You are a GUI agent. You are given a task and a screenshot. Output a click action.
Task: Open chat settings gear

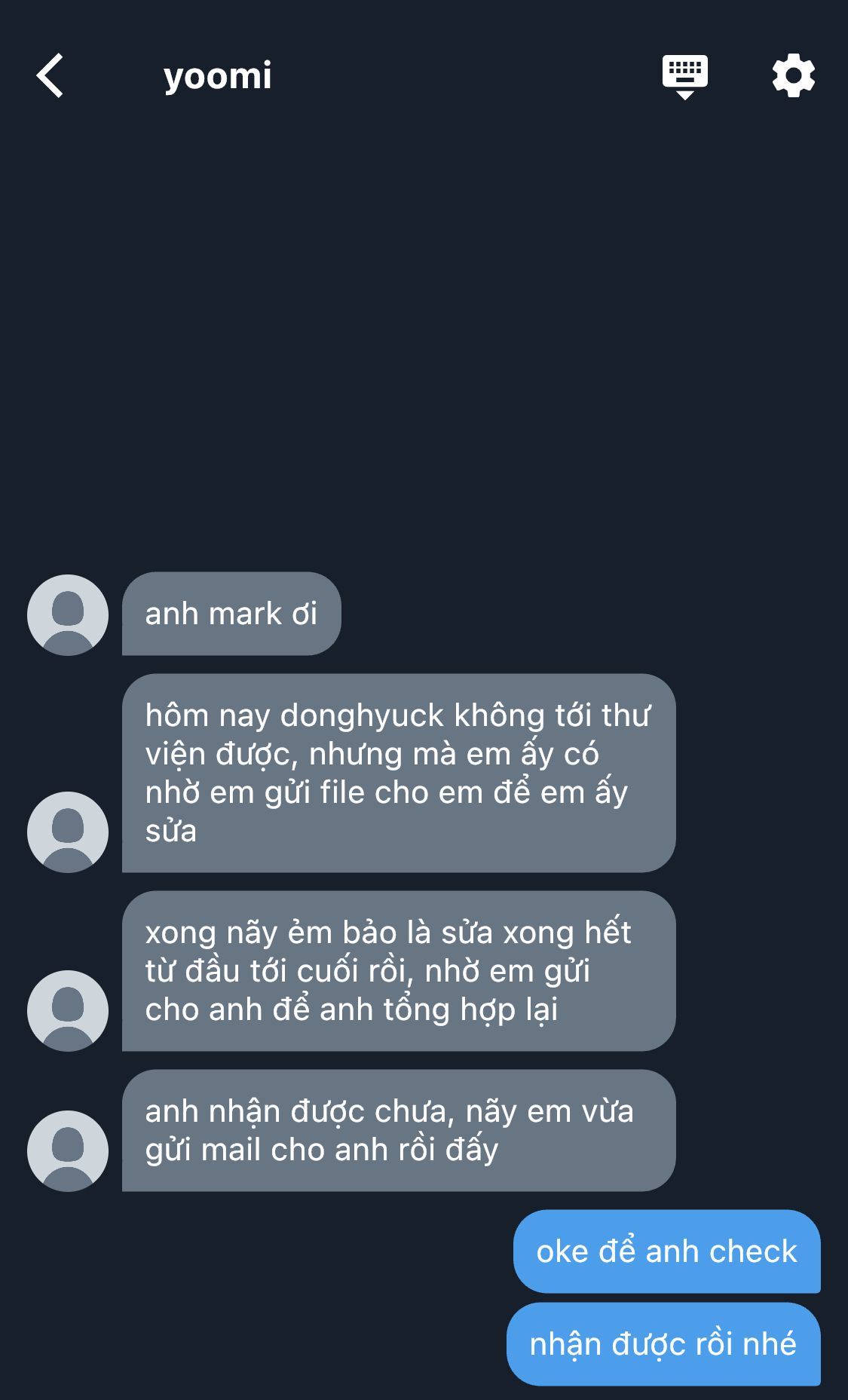pyautogui.click(x=793, y=75)
